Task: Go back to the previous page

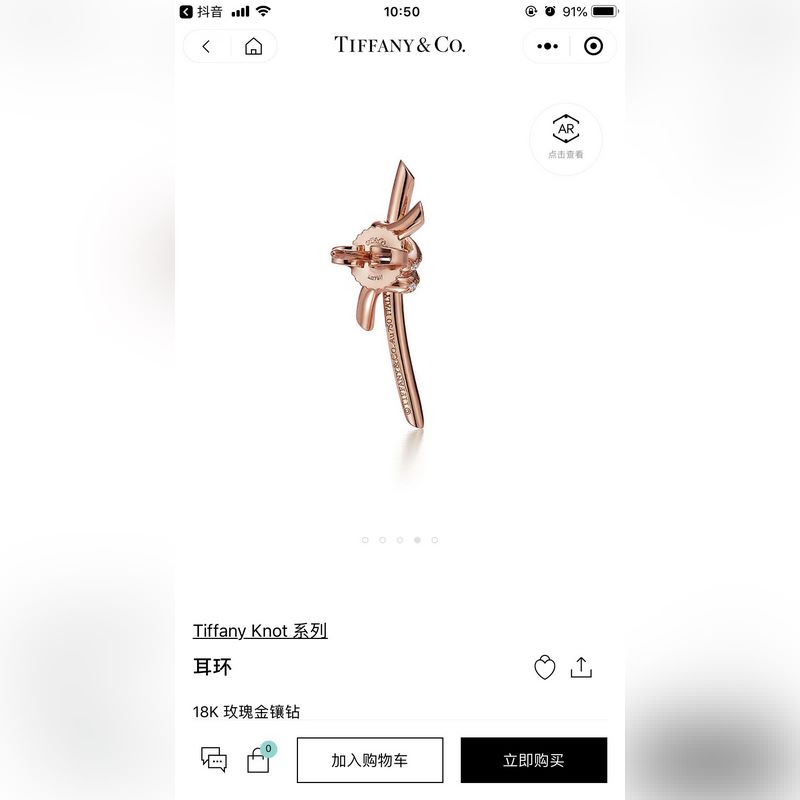Action: pos(206,46)
